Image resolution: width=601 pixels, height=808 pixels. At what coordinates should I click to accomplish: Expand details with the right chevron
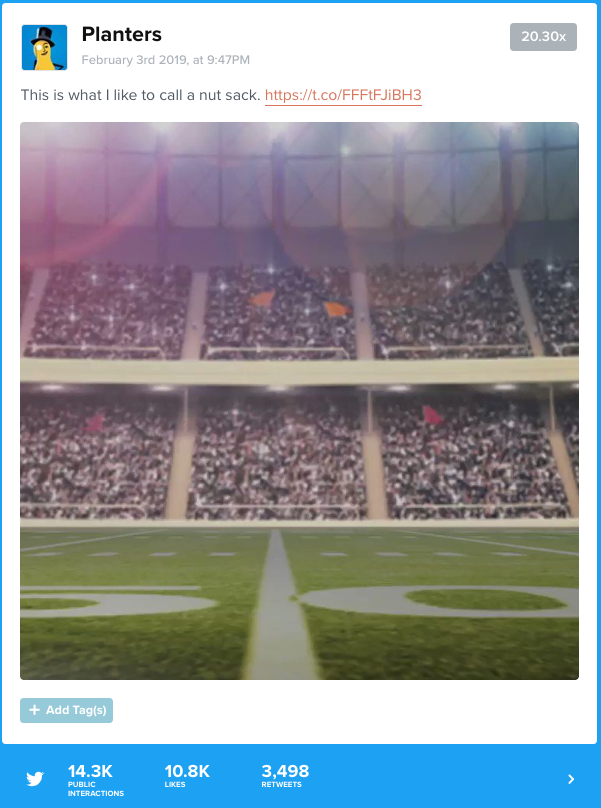pos(571,779)
